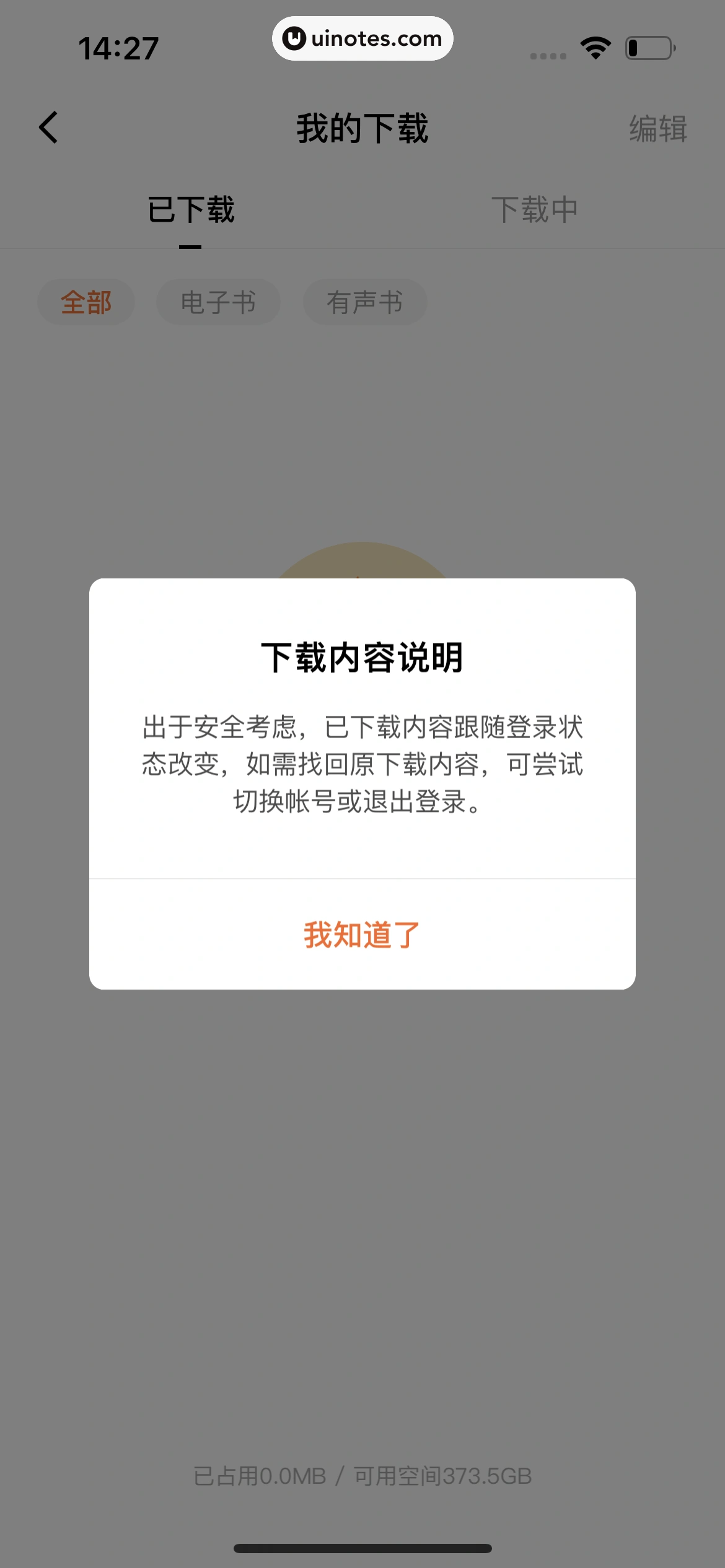Image resolution: width=725 pixels, height=1568 pixels.
Task: Tap the clock showing 14:27
Action: 118,48
